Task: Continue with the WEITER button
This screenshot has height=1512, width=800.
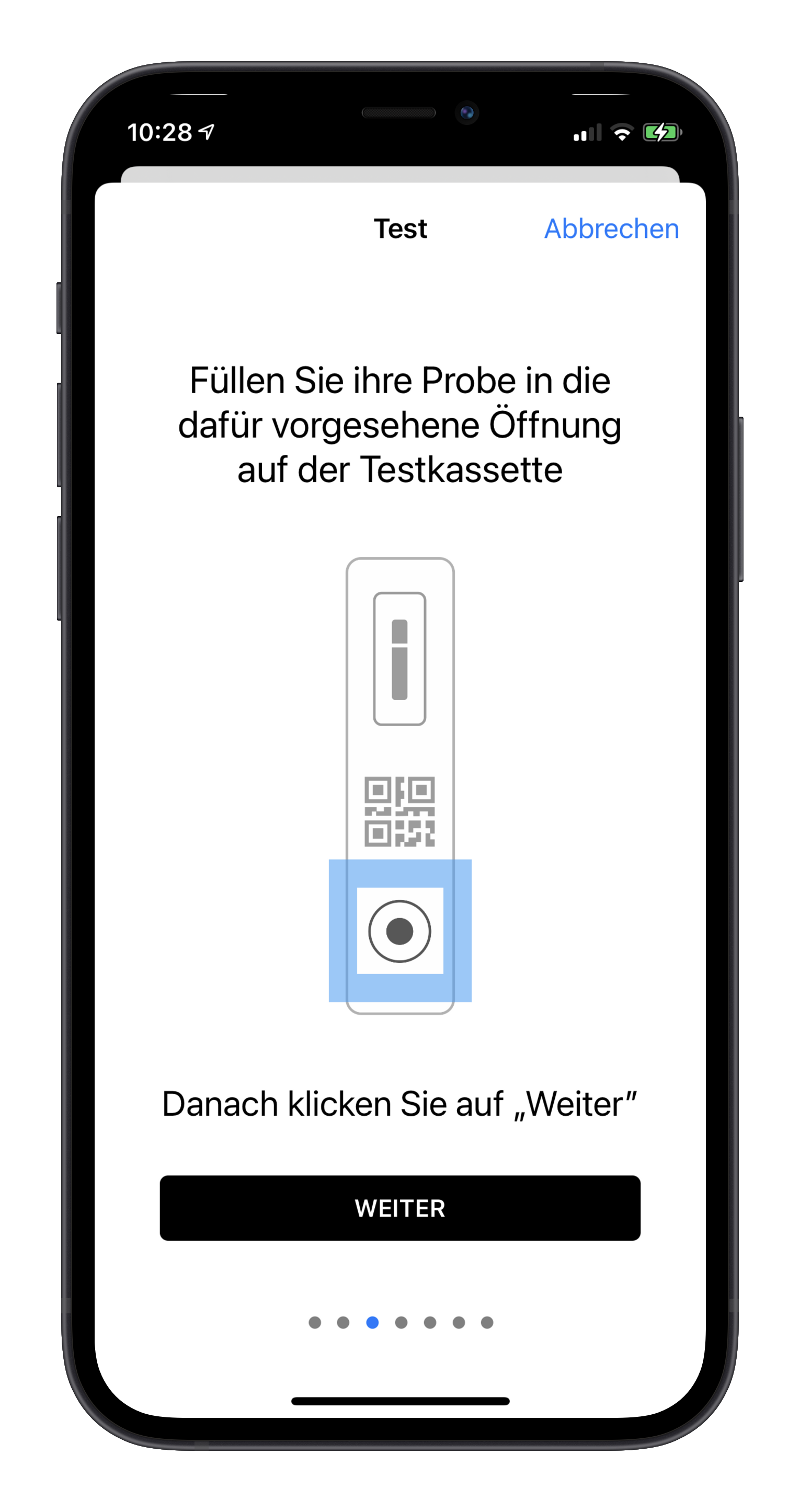Action: tap(399, 1208)
